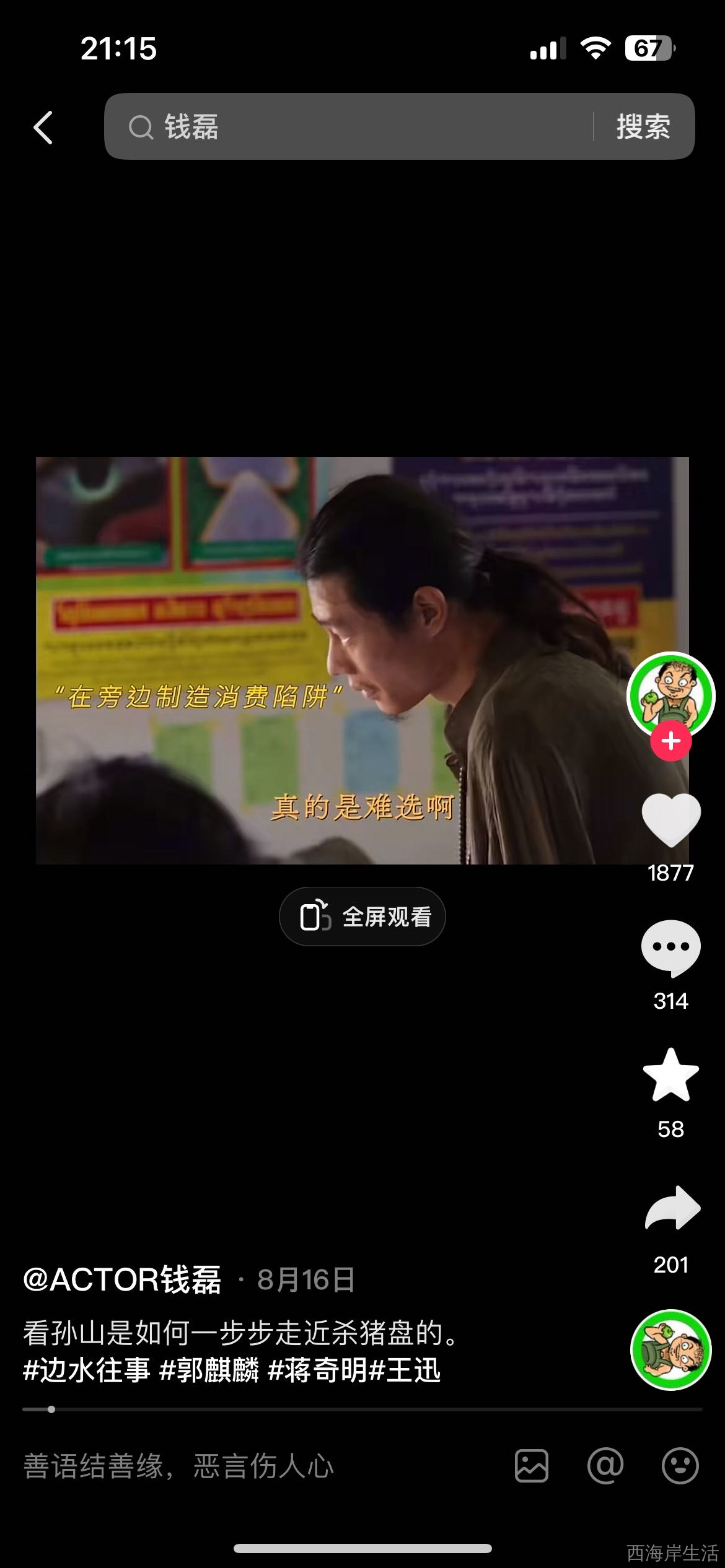Like this video with the heart
Viewport: 725px width, 1568px height.
click(670, 820)
